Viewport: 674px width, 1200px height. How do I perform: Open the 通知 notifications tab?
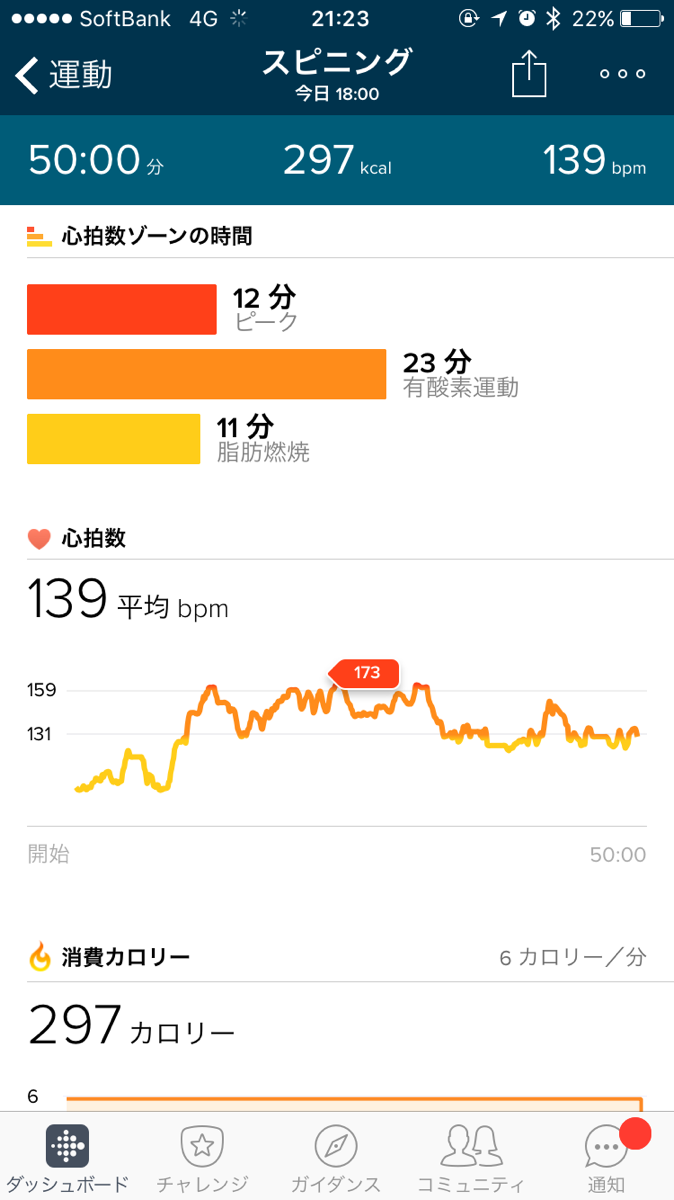pyautogui.click(x=606, y=1160)
